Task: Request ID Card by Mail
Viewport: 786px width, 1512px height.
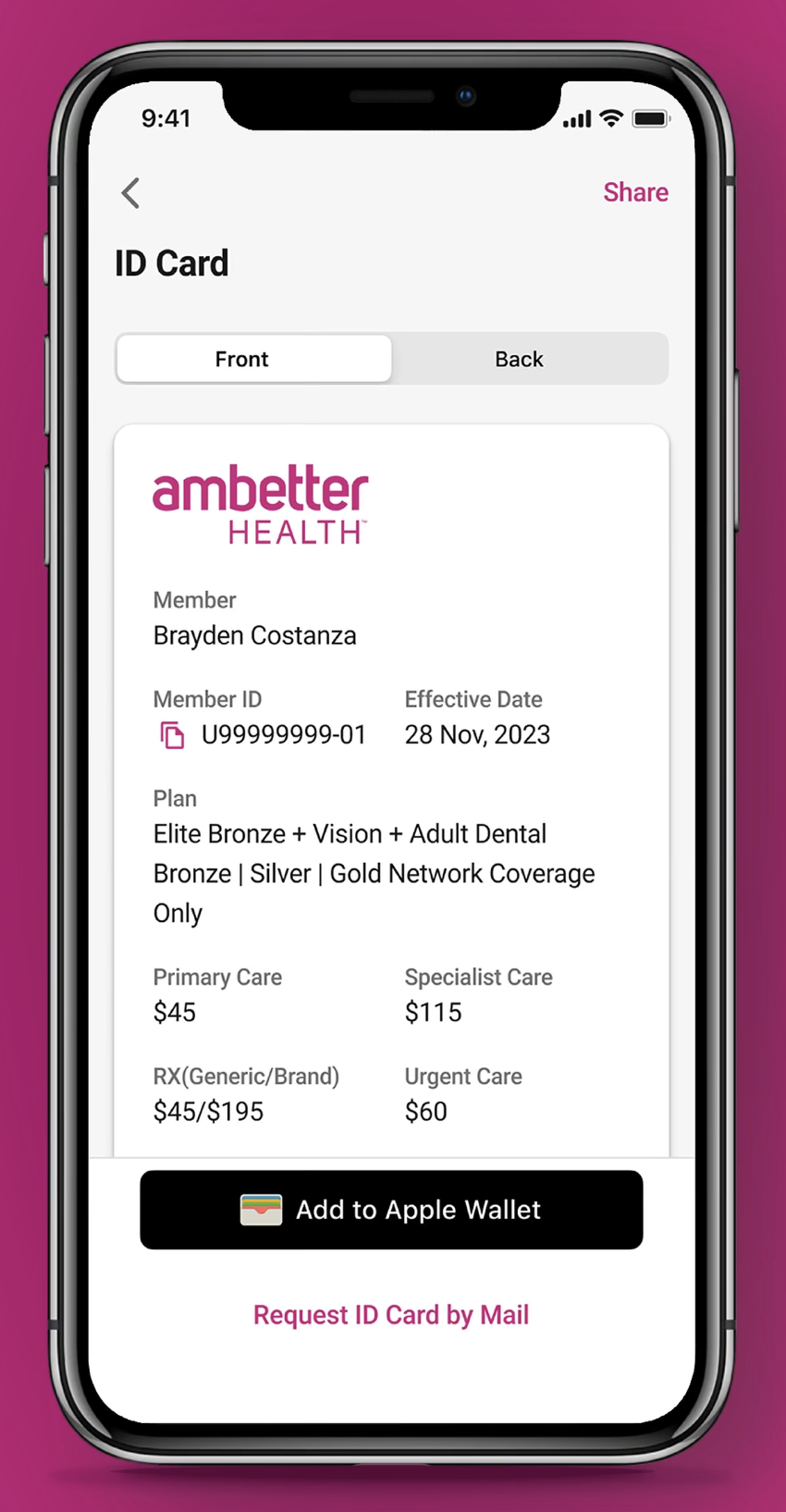Action: click(x=391, y=1314)
